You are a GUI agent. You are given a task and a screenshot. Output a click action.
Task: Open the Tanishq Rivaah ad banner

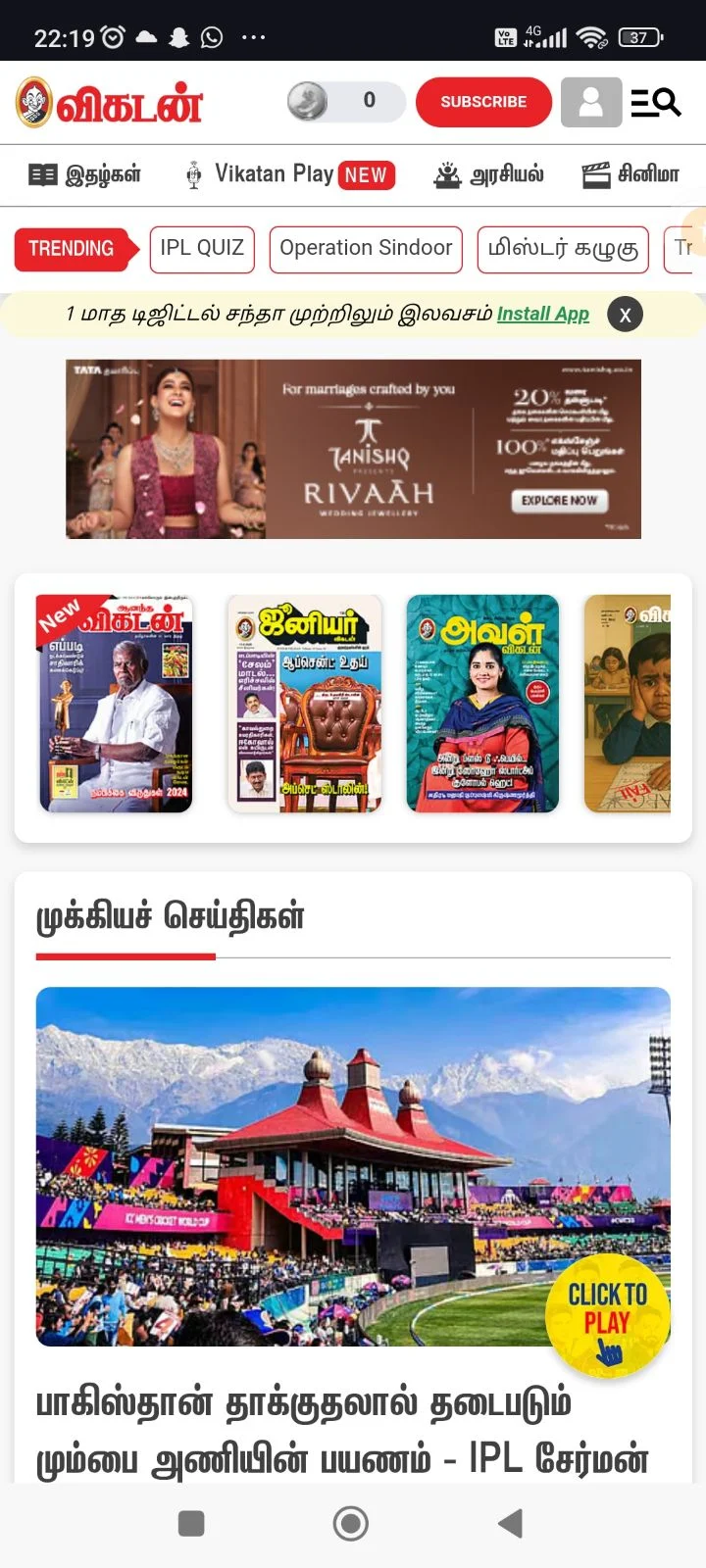pos(353,449)
